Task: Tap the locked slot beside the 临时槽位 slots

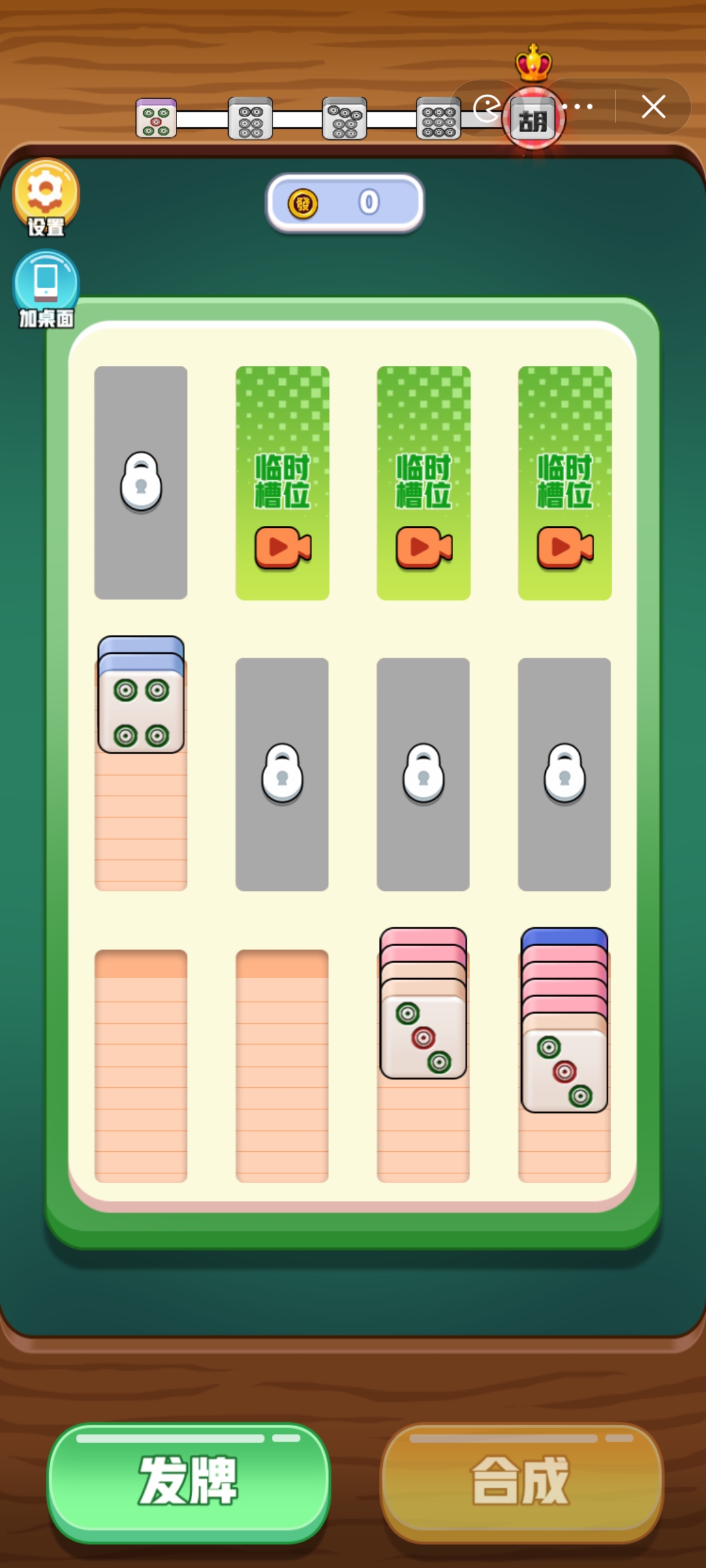Action: click(141, 482)
